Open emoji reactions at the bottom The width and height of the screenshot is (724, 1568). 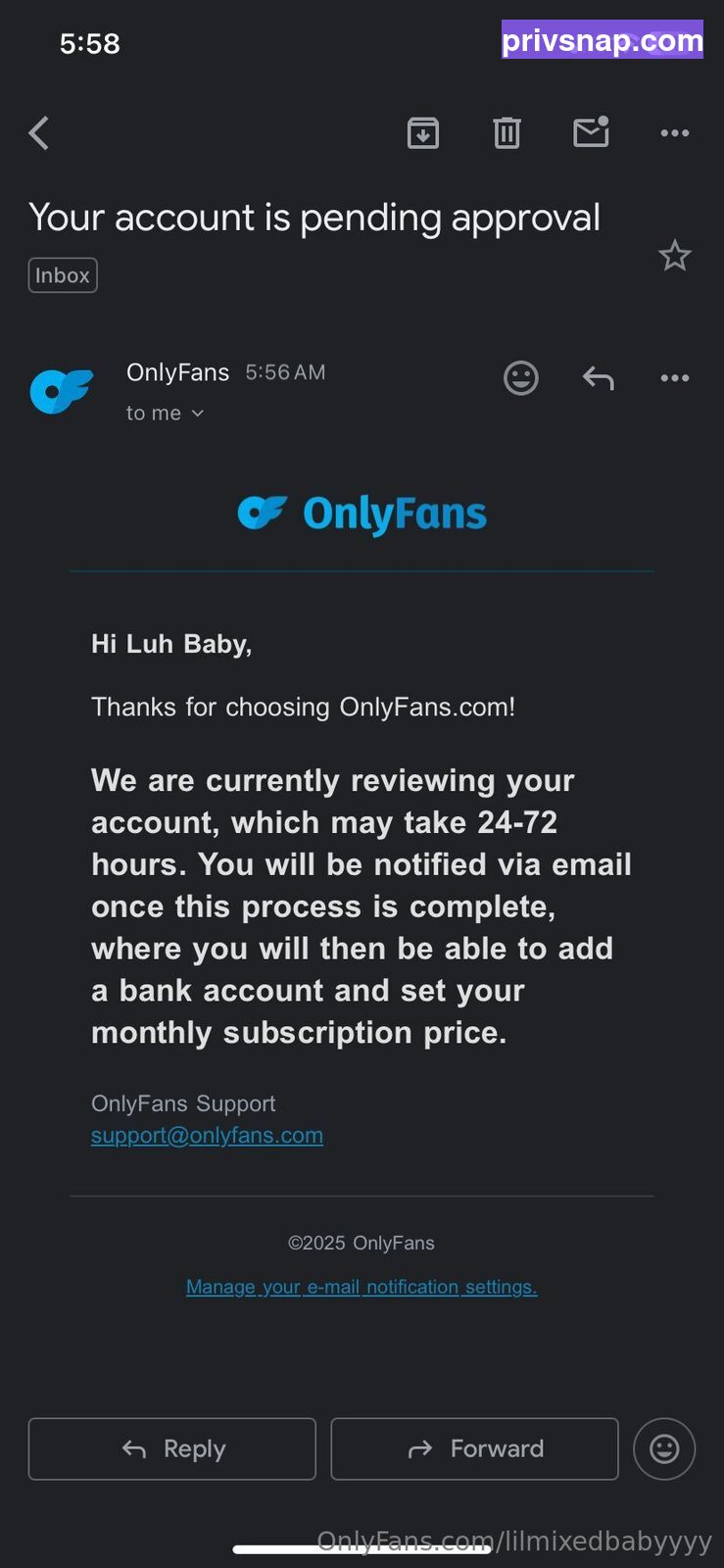click(664, 1448)
